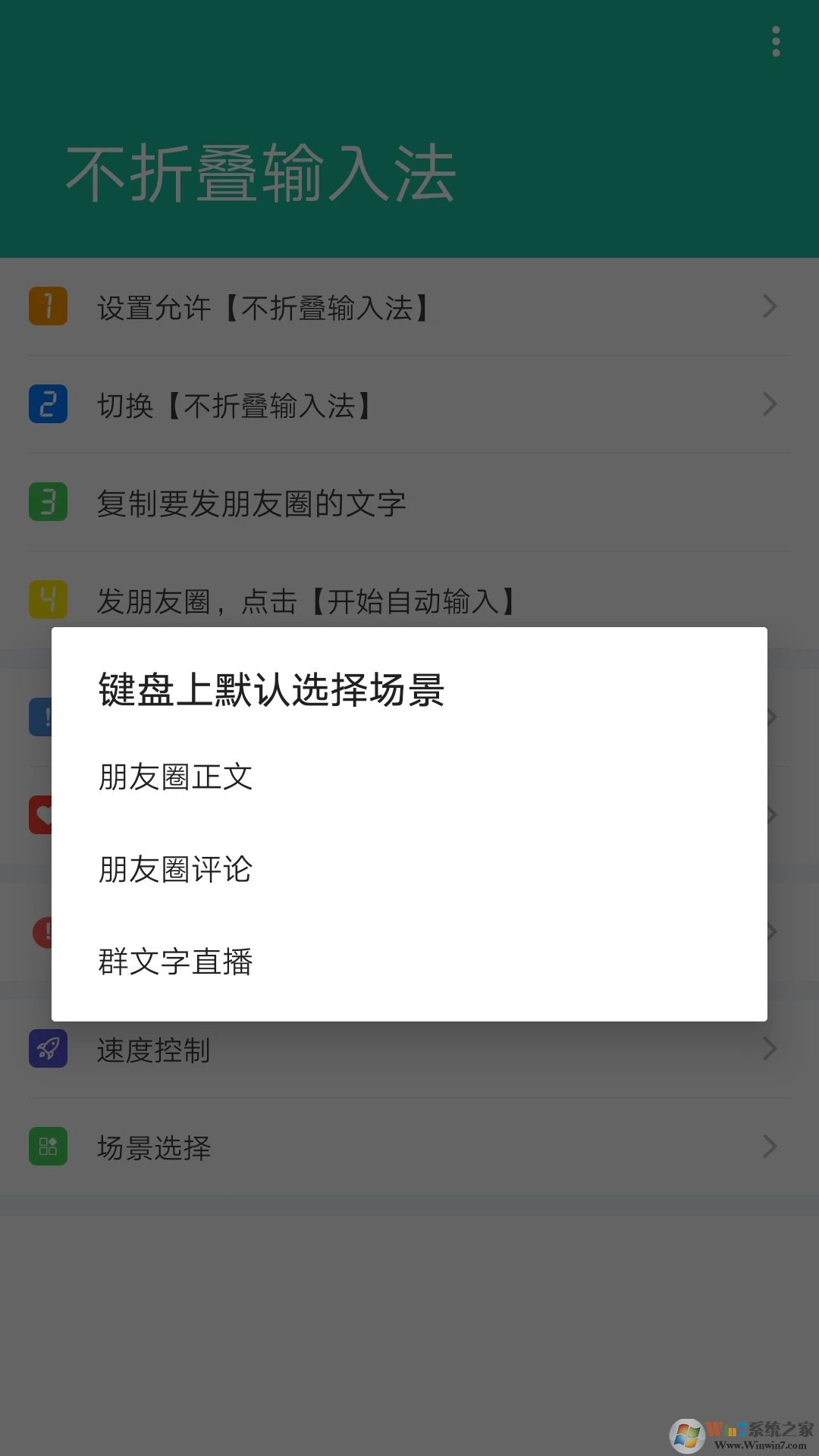
Task: Click the yellow step 4 icon
Action: click(x=47, y=601)
